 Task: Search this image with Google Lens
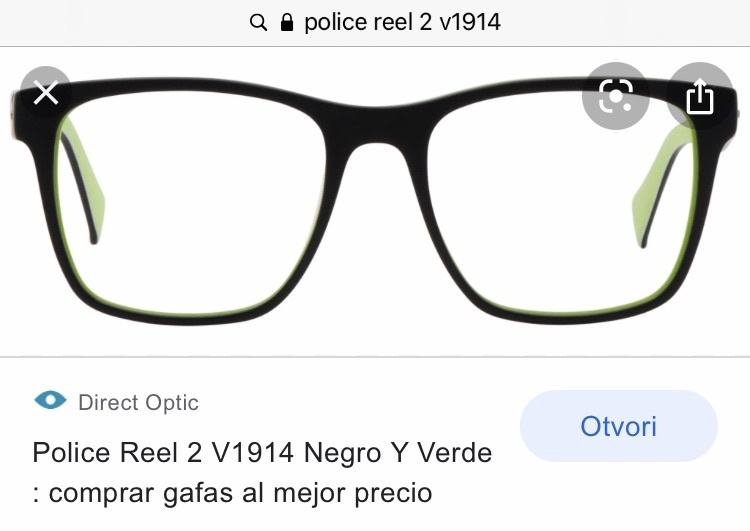615,96
